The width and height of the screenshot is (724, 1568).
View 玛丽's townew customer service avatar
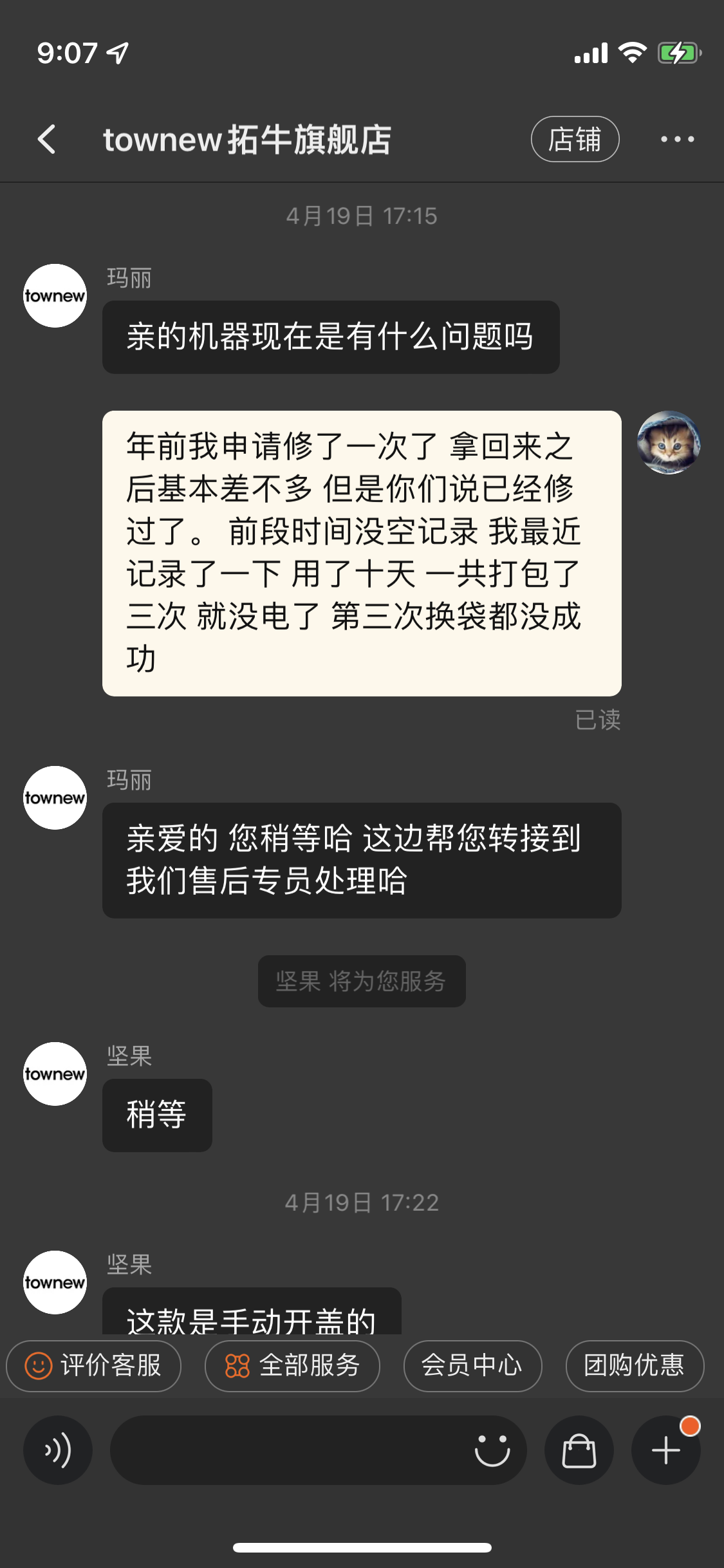pyautogui.click(x=55, y=295)
